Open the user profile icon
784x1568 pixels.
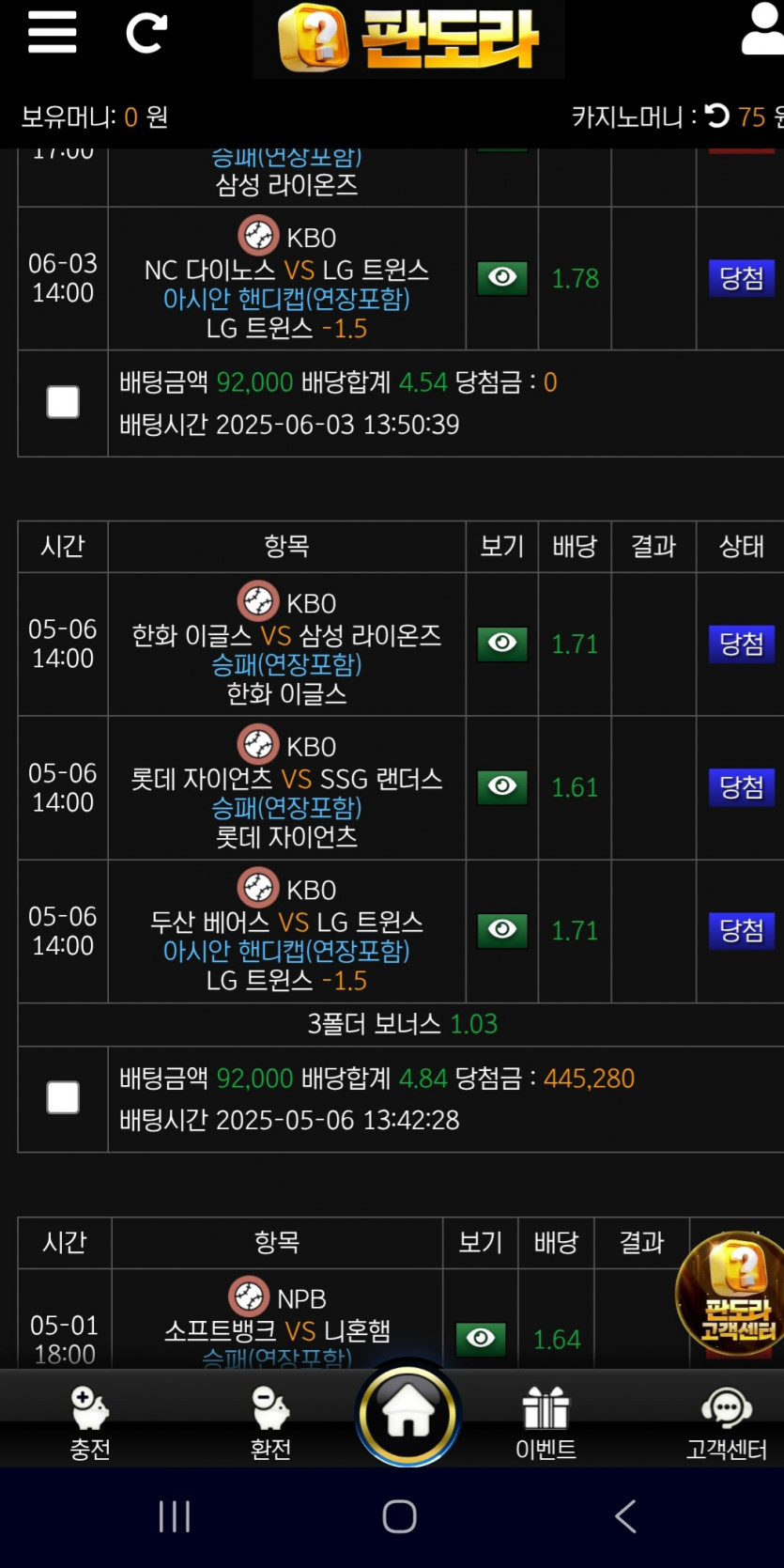coord(762,30)
